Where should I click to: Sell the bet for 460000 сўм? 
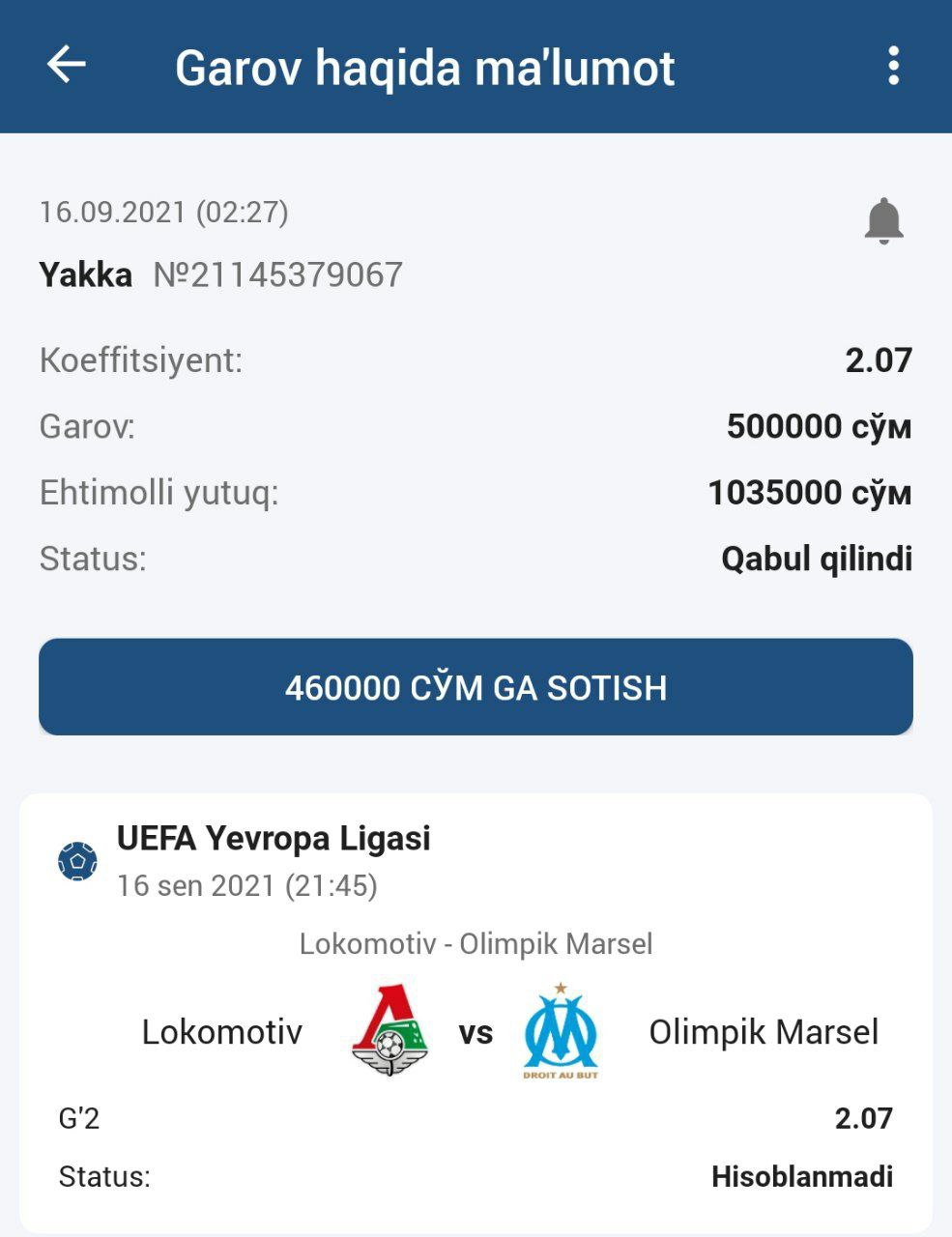(476, 687)
